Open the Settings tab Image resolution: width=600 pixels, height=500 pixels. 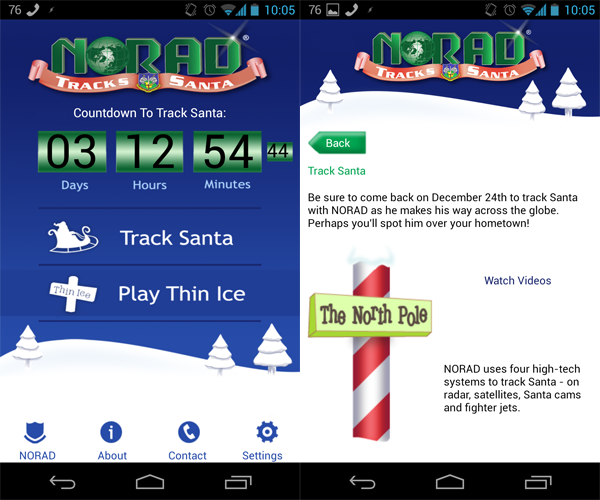263,441
